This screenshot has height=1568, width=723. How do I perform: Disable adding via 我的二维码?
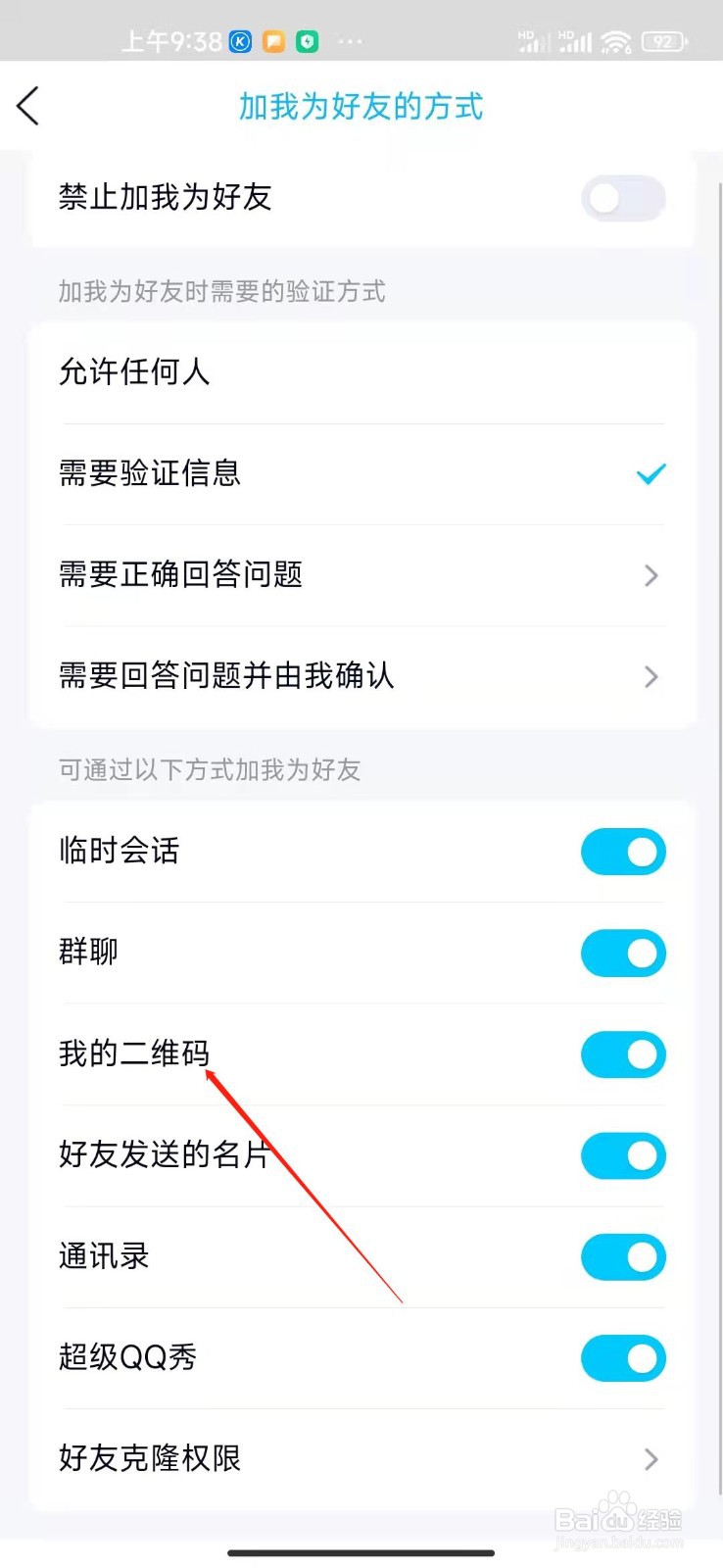coord(623,1054)
